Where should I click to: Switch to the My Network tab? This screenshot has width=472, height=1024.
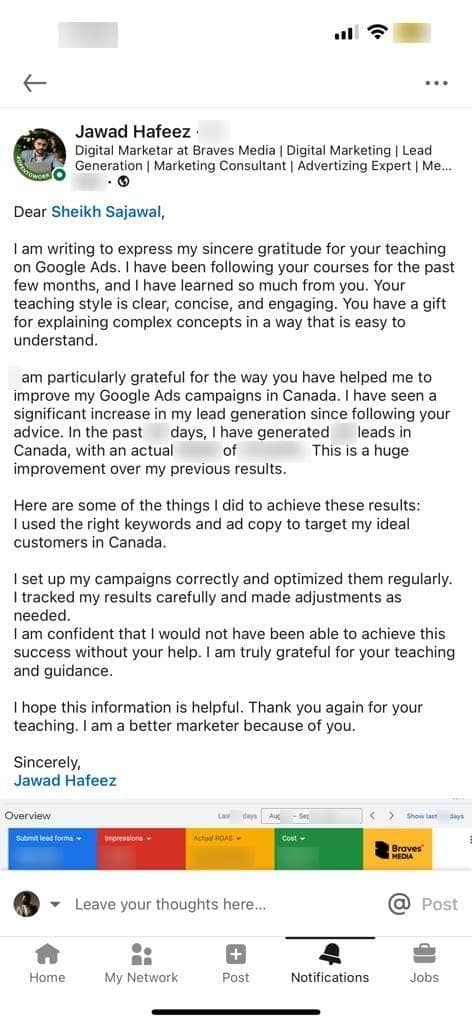click(x=142, y=964)
